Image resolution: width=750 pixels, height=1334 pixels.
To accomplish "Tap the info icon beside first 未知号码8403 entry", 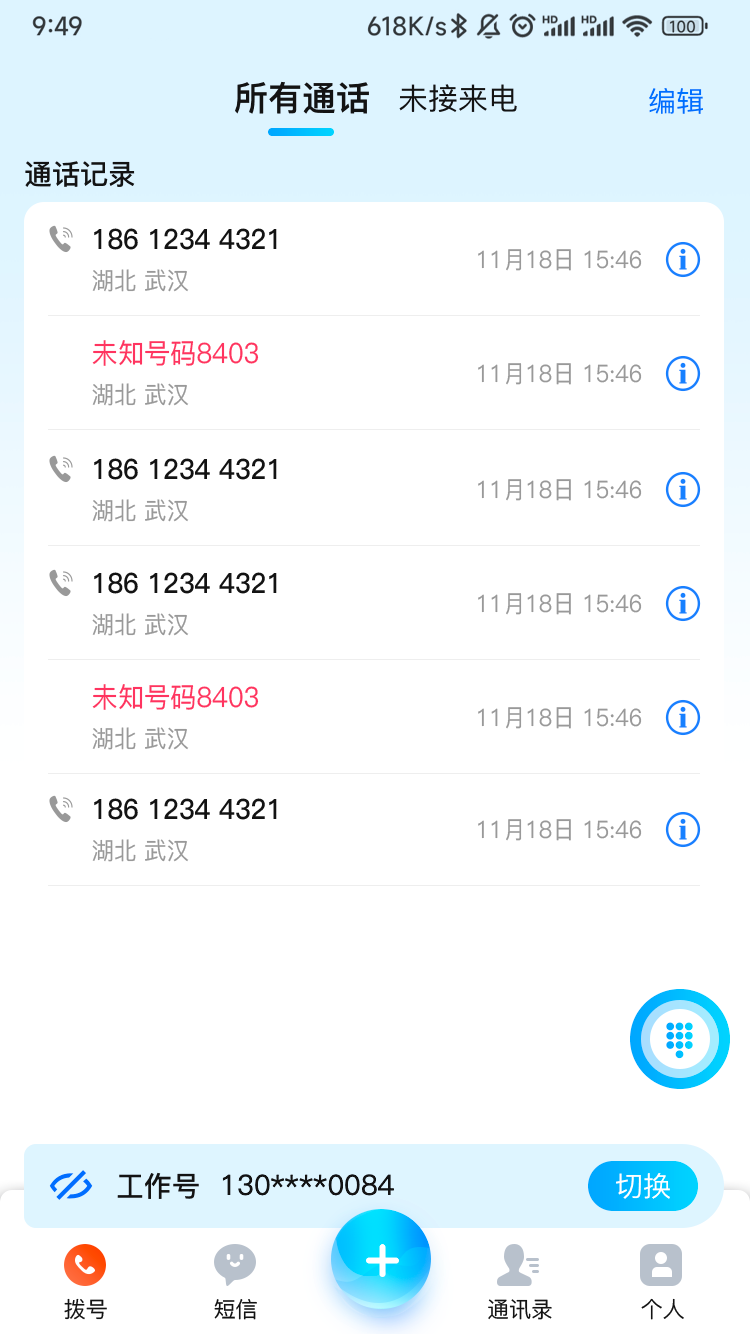I will (x=682, y=373).
